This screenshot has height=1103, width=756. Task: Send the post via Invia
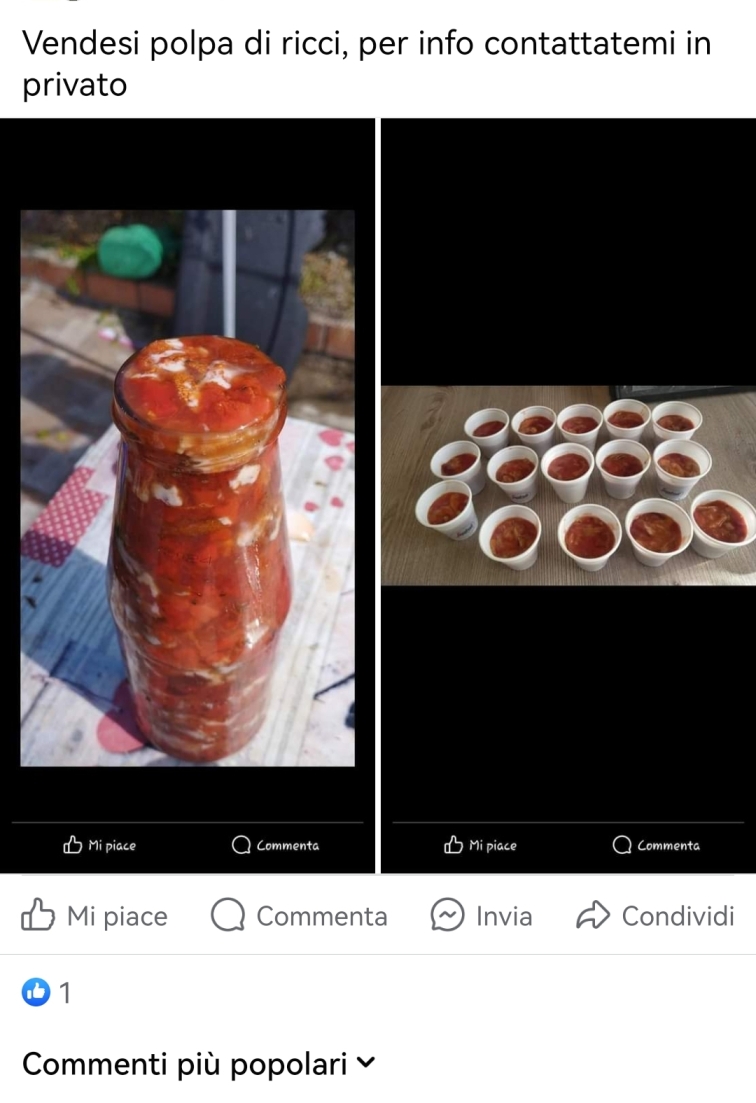tap(482, 916)
